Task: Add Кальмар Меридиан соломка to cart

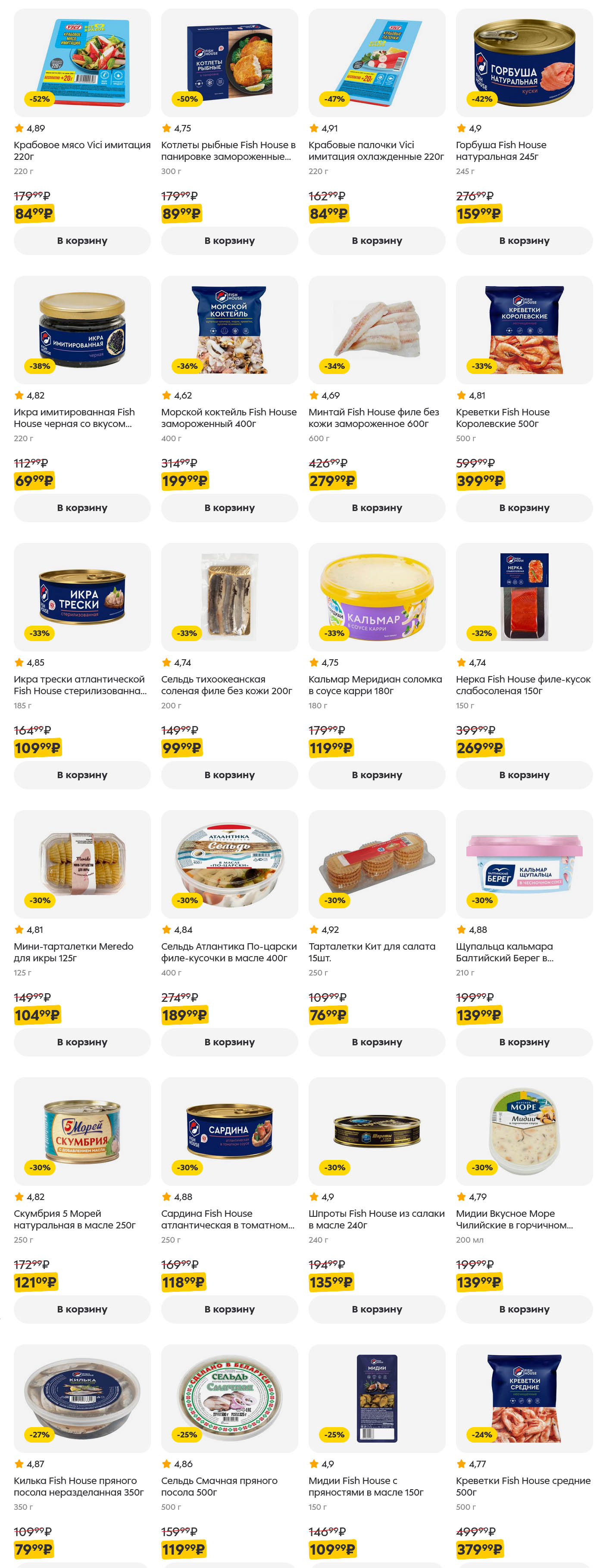Action: [x=376, y=775]
